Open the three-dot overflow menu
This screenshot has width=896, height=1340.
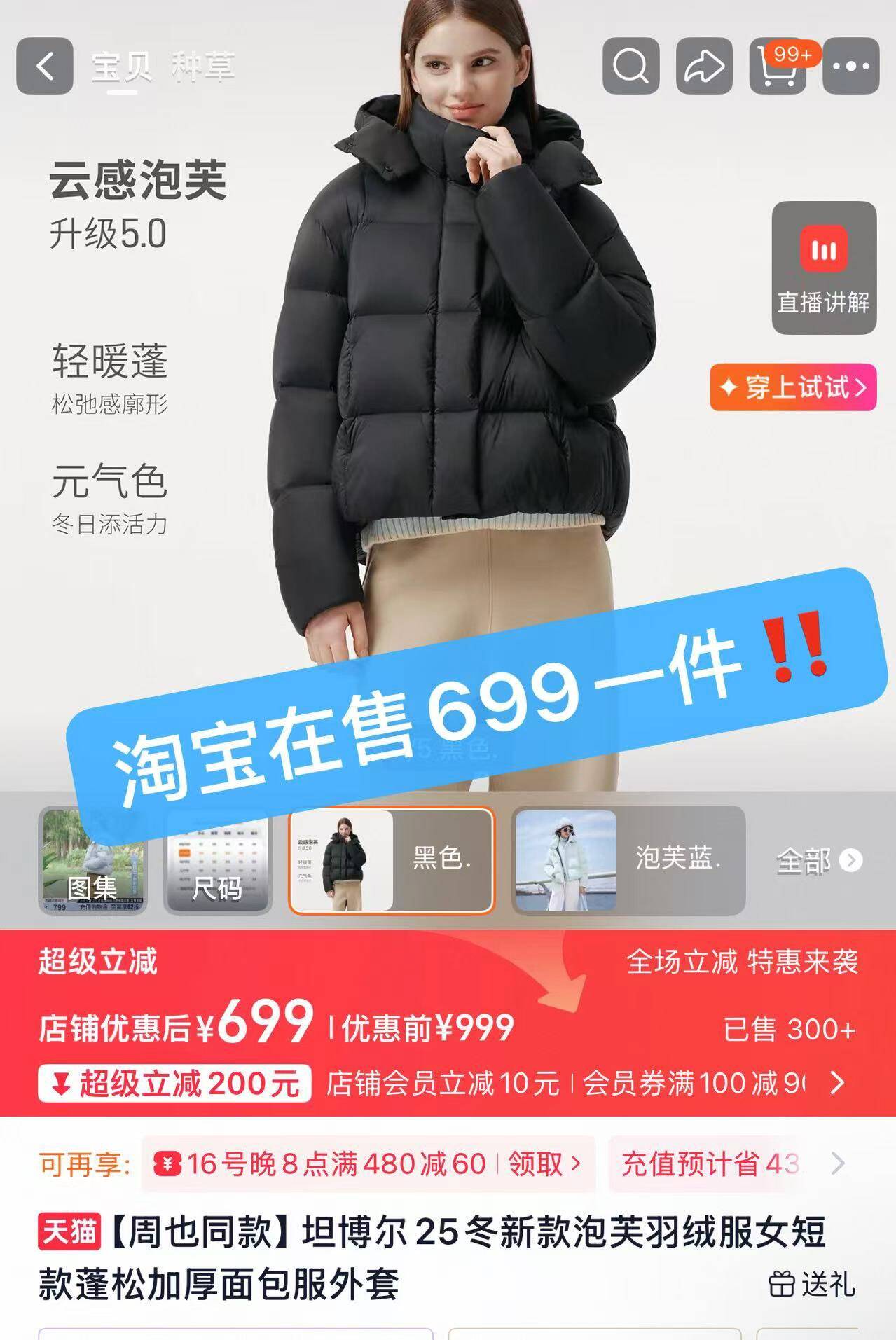click(x=851, y=66)
